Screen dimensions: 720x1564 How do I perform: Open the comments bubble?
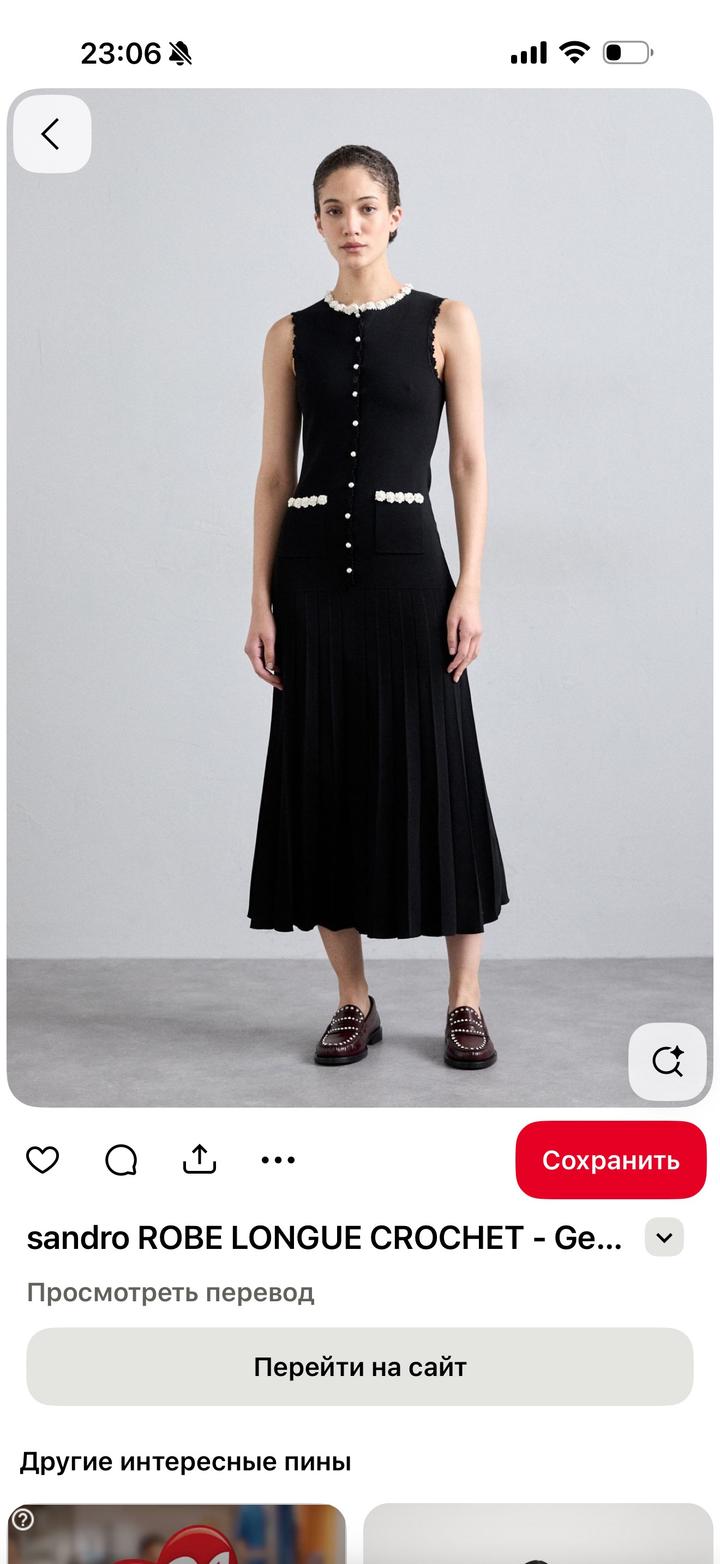point(121,1160)
